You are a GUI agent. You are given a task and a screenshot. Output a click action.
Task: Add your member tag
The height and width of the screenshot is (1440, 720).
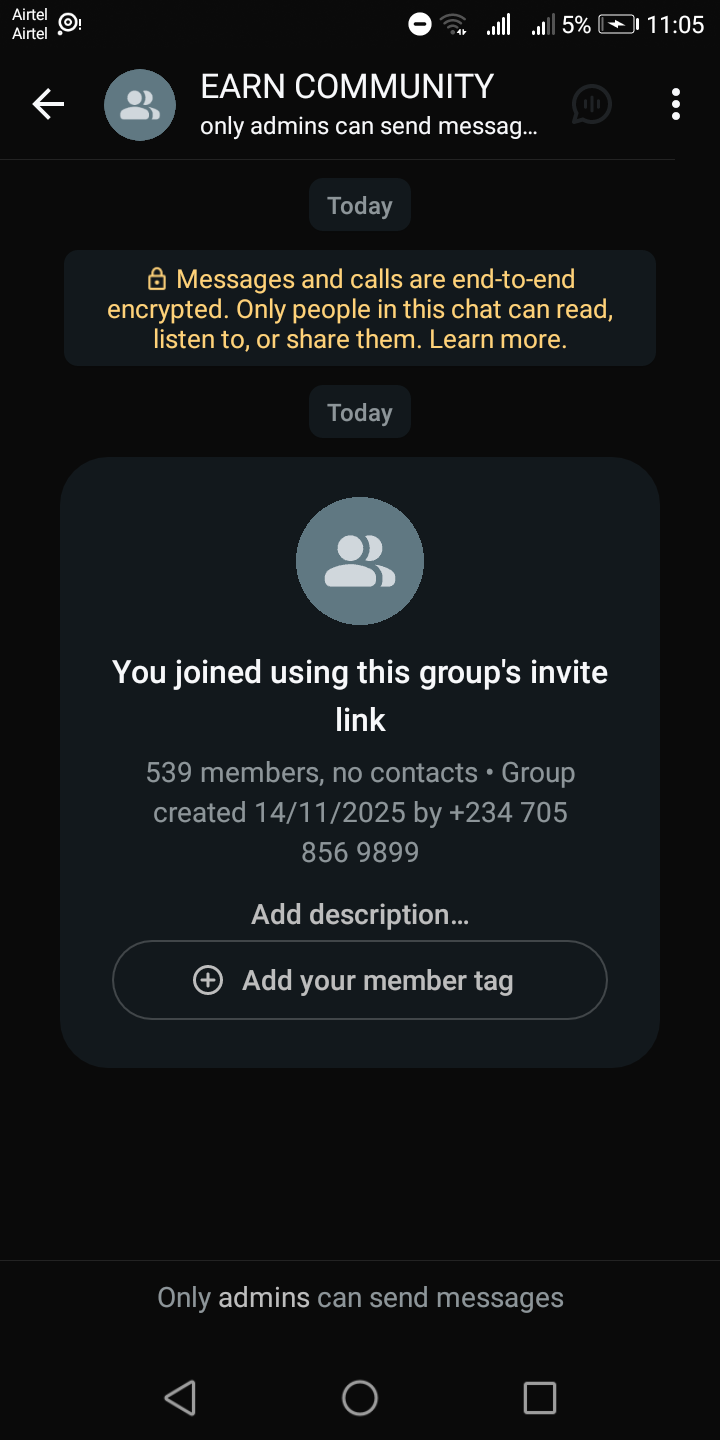click(x=360, y=980)
